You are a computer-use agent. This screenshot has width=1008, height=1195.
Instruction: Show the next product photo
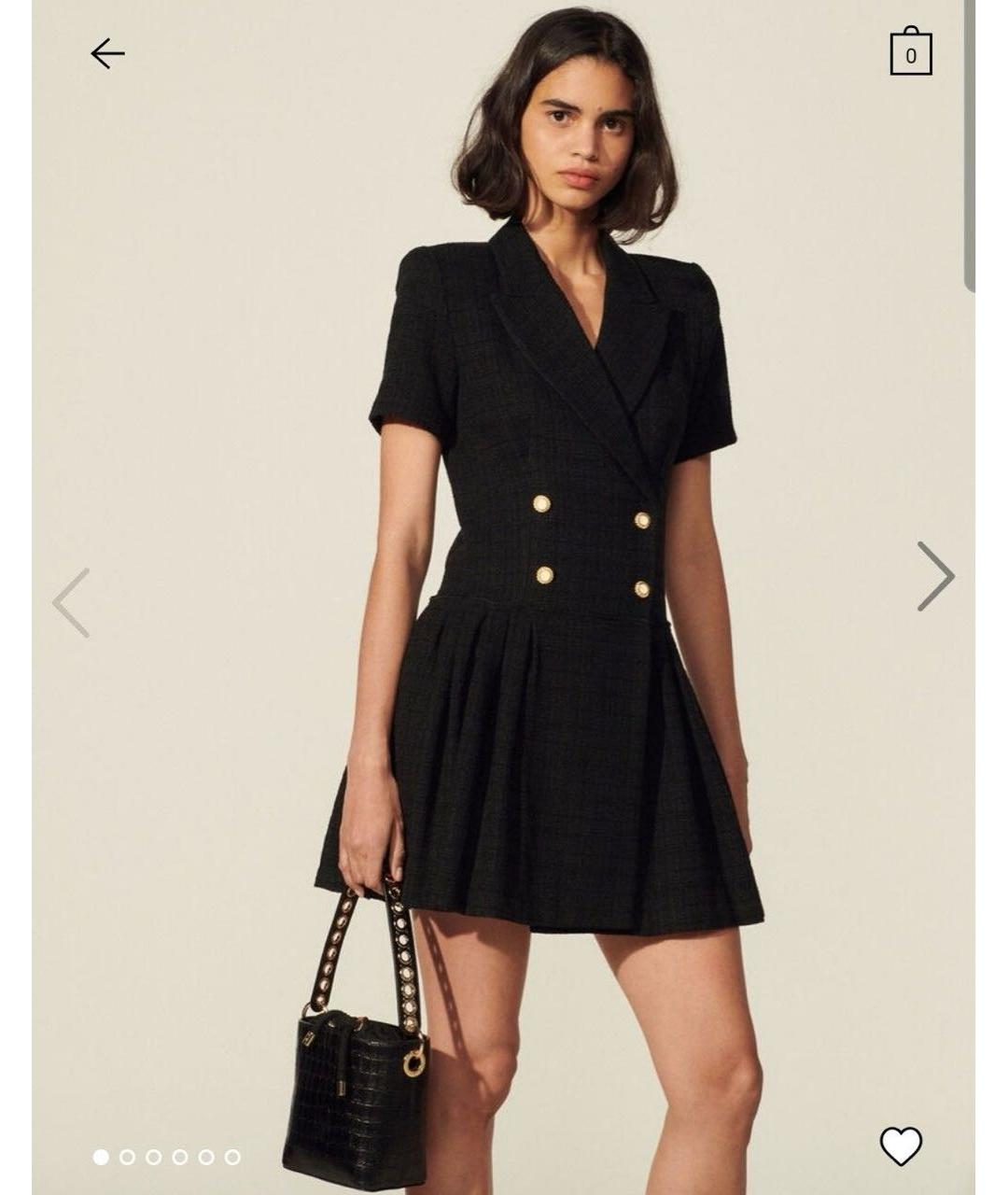[935, 576]
